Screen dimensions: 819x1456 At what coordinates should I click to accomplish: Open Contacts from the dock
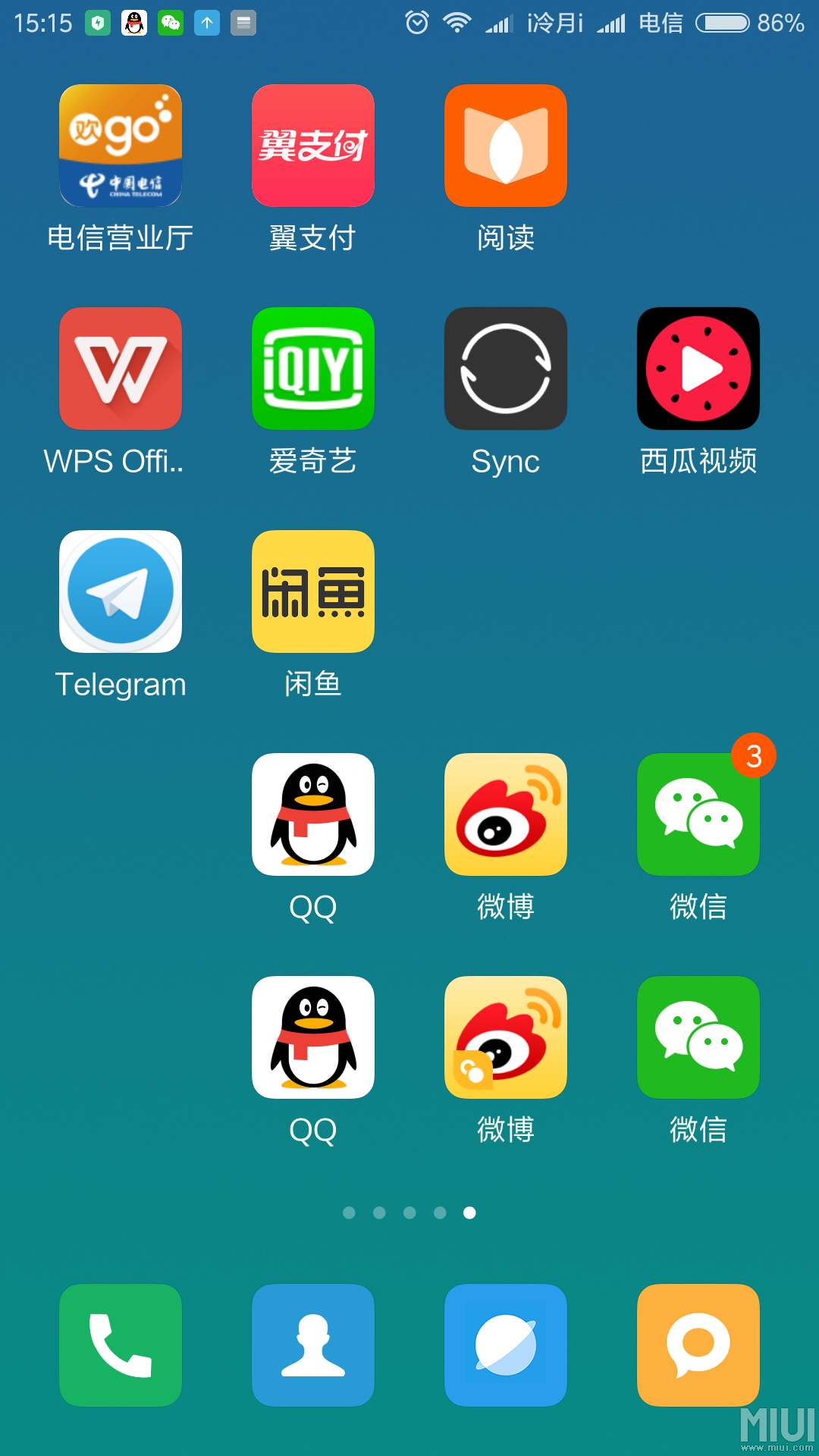(x=313, y=1345)
